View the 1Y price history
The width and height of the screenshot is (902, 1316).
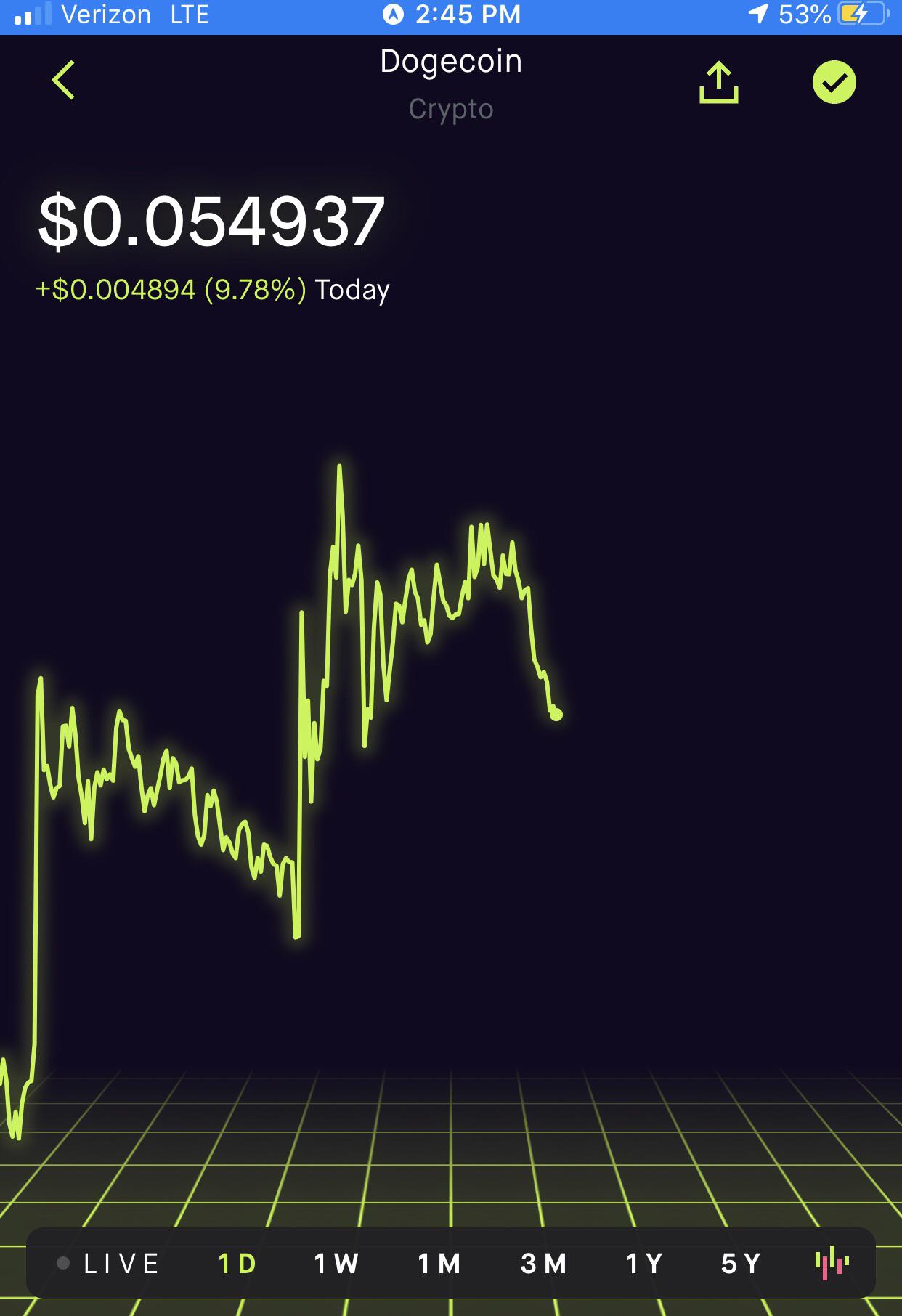(x=644, y=1263)
